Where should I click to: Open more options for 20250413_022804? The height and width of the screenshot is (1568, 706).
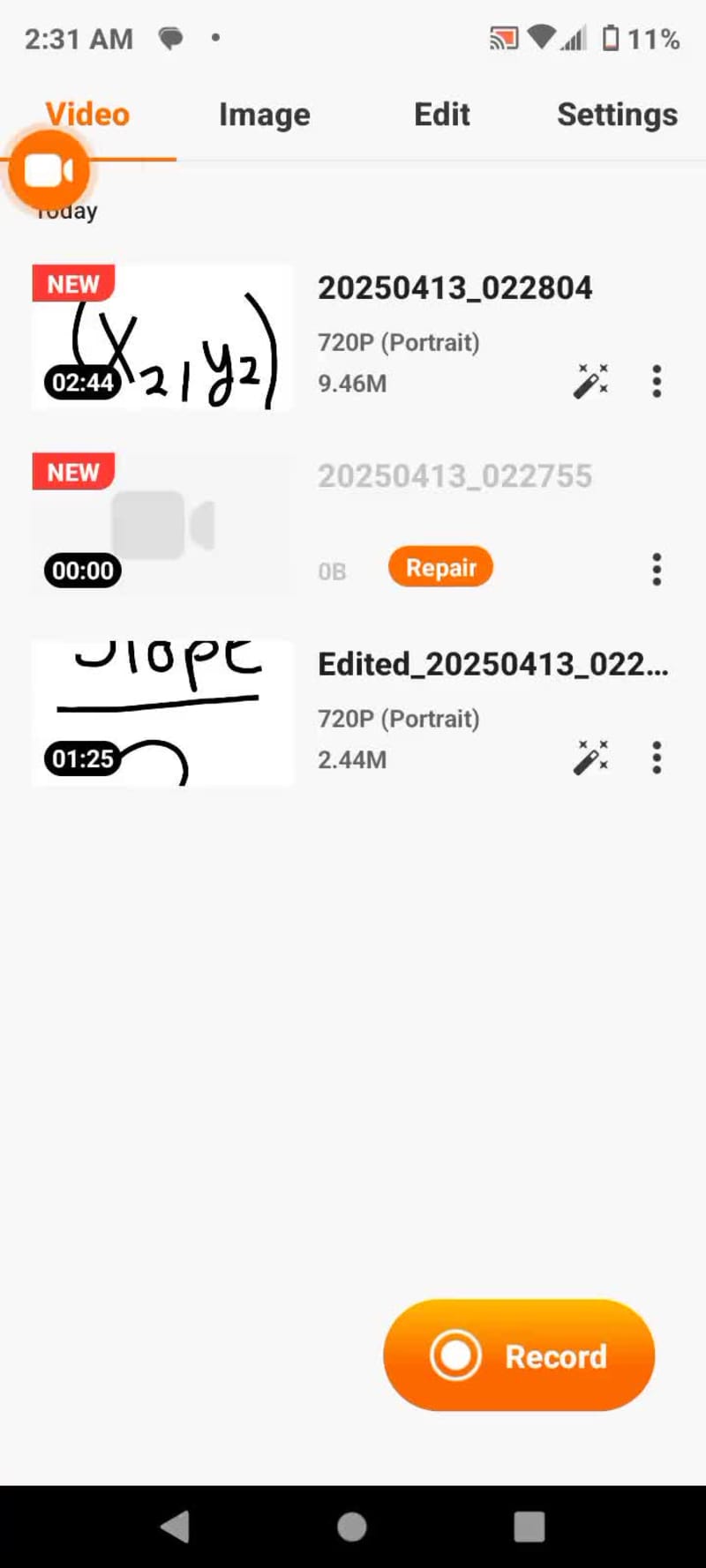[657, 381]
